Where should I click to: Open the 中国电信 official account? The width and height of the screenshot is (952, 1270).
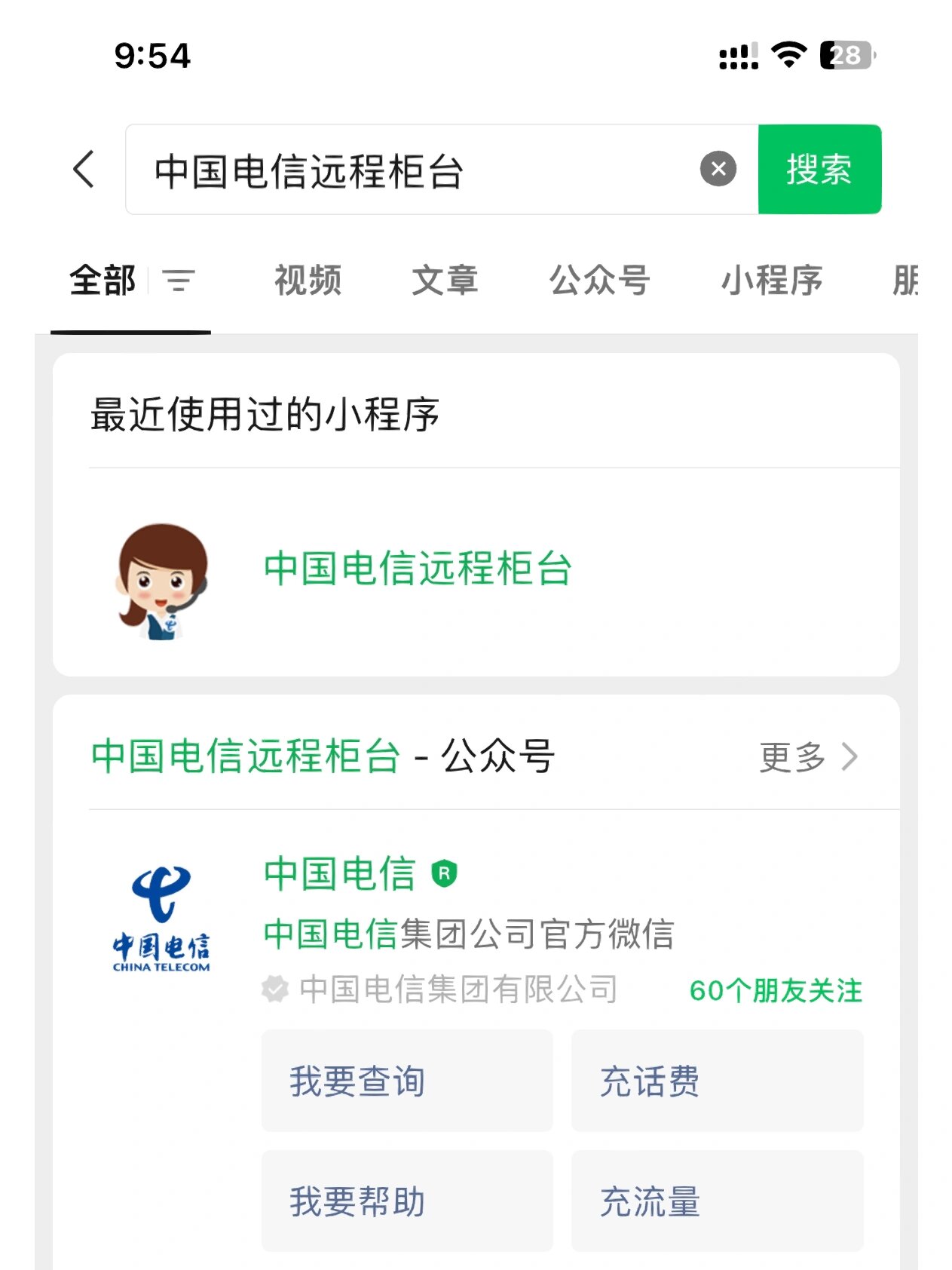tap(339, 873)
